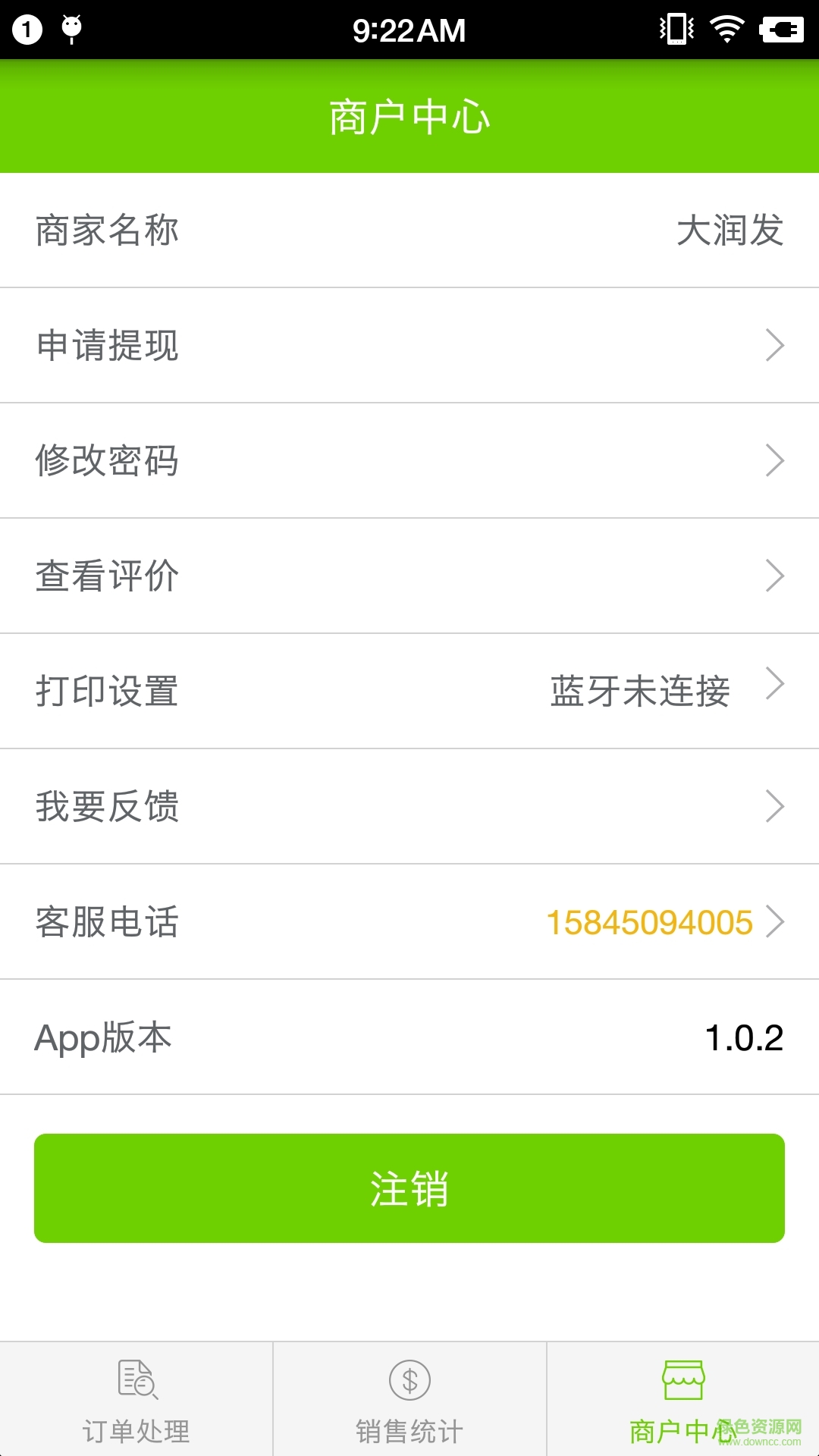
Task: Open 修改密码 to change password
Action: pyautogui.click(x=409, y=461)
